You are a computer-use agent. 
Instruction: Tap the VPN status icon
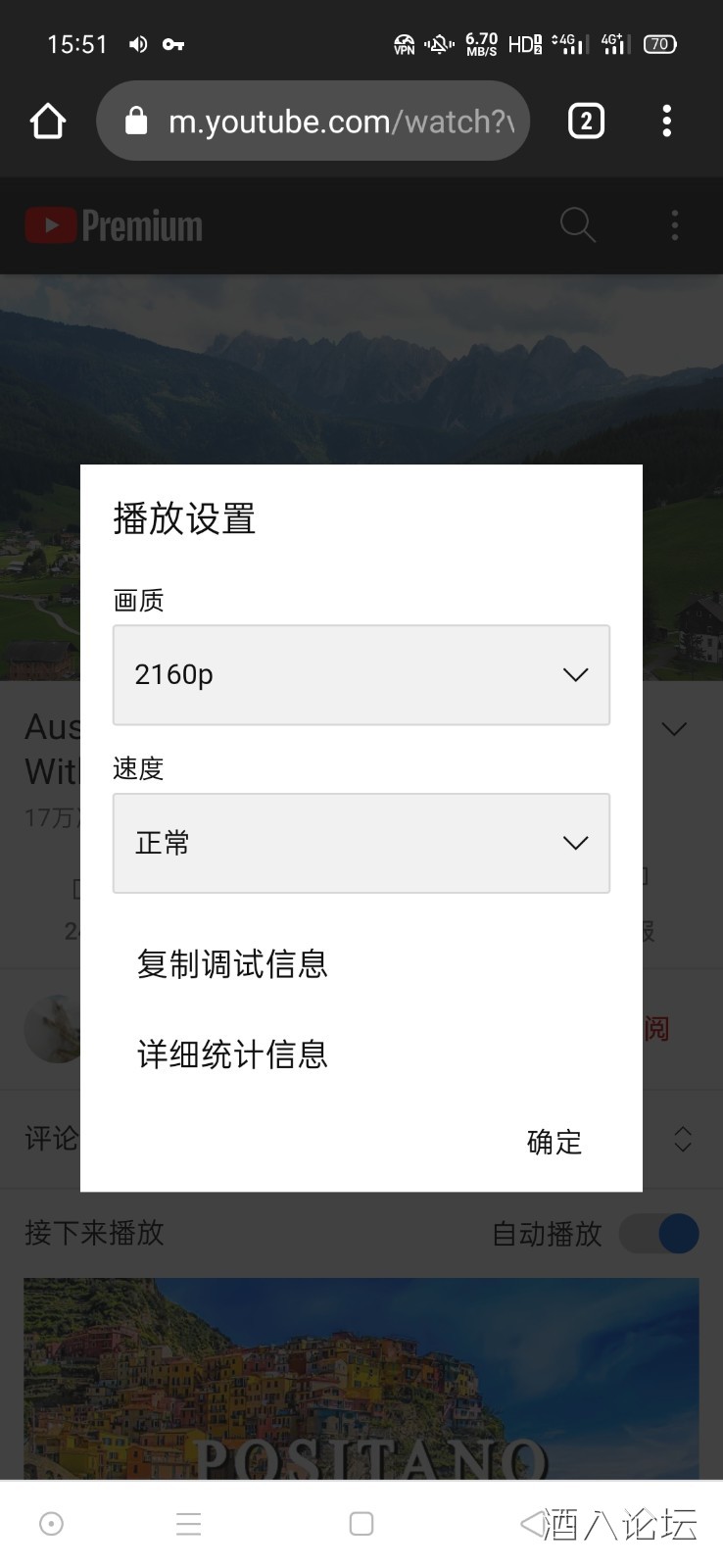point(403,44)
